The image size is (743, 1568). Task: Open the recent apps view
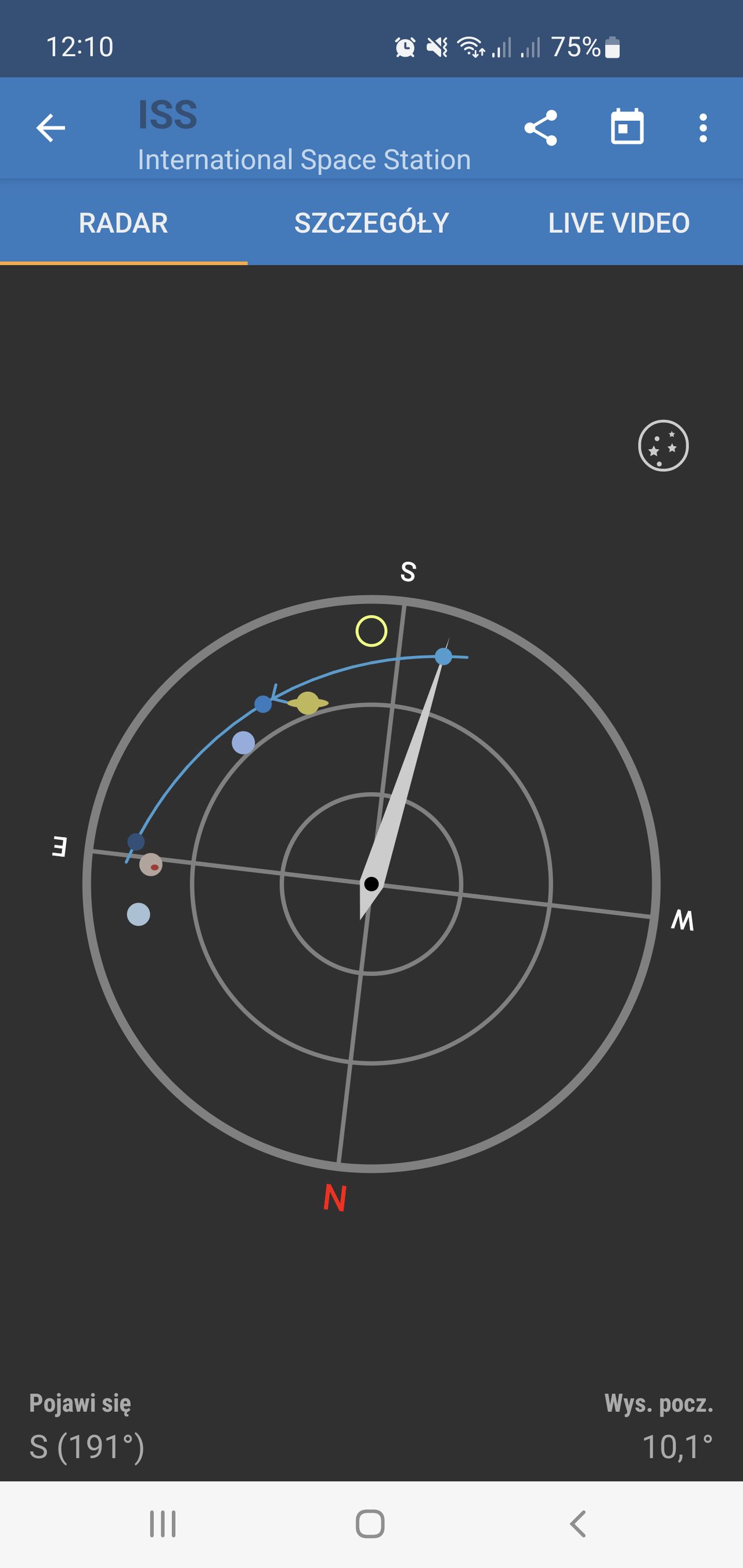(x=163, y=1523)
